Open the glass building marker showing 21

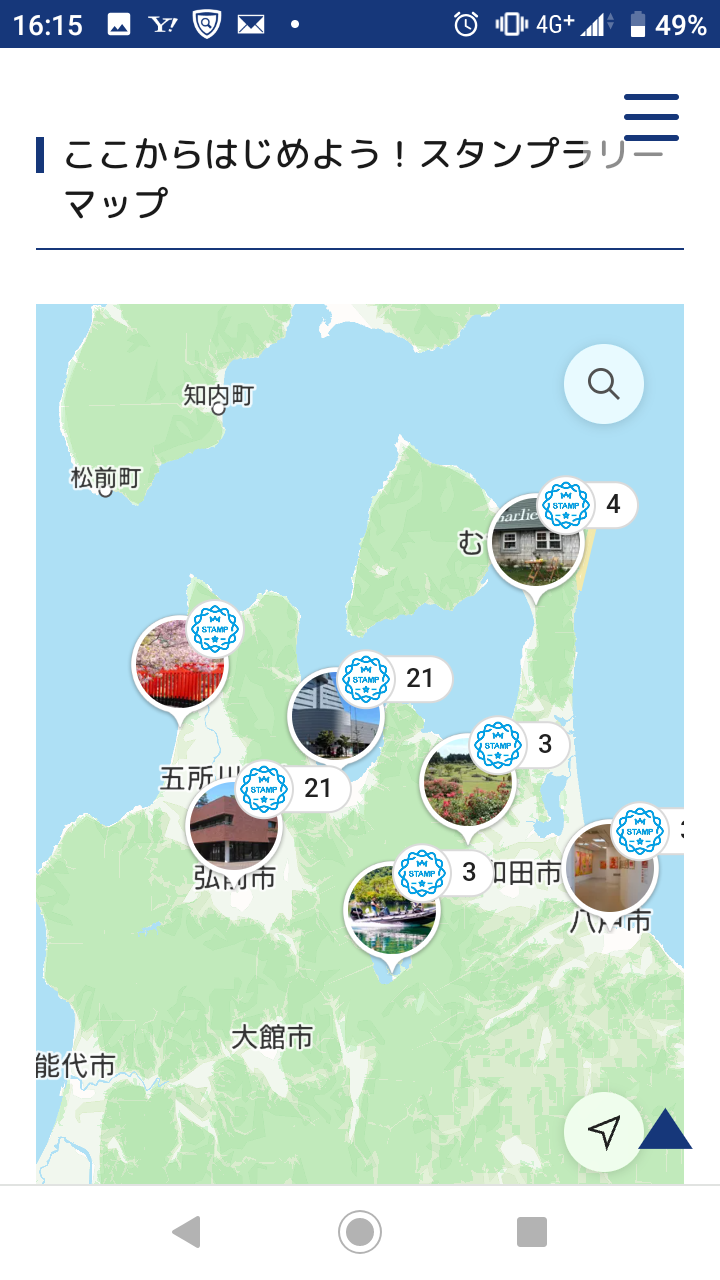(335, 715)
